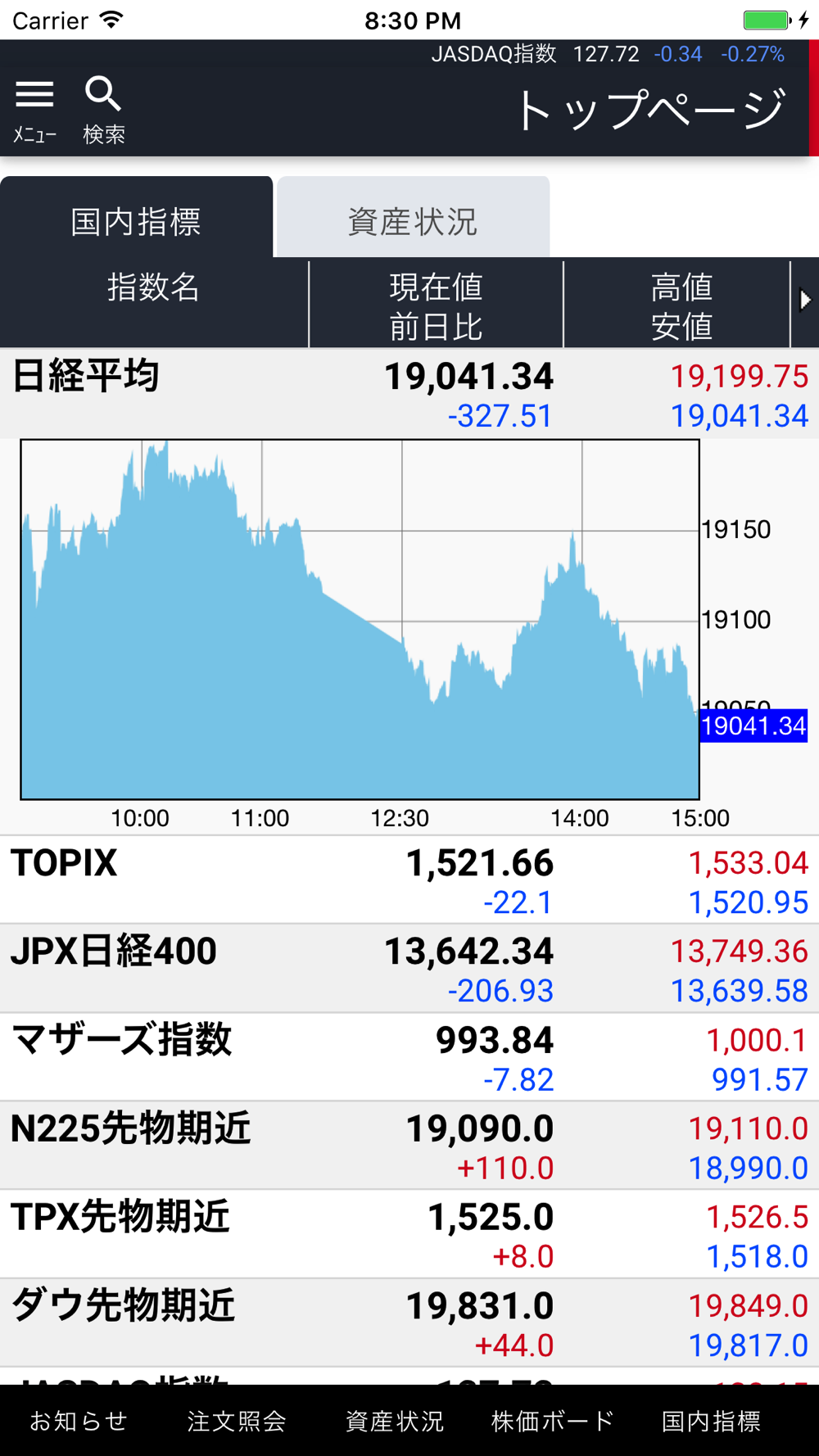
Task: Open the N225先物期近 row
Action: [x=409, y=1146]
